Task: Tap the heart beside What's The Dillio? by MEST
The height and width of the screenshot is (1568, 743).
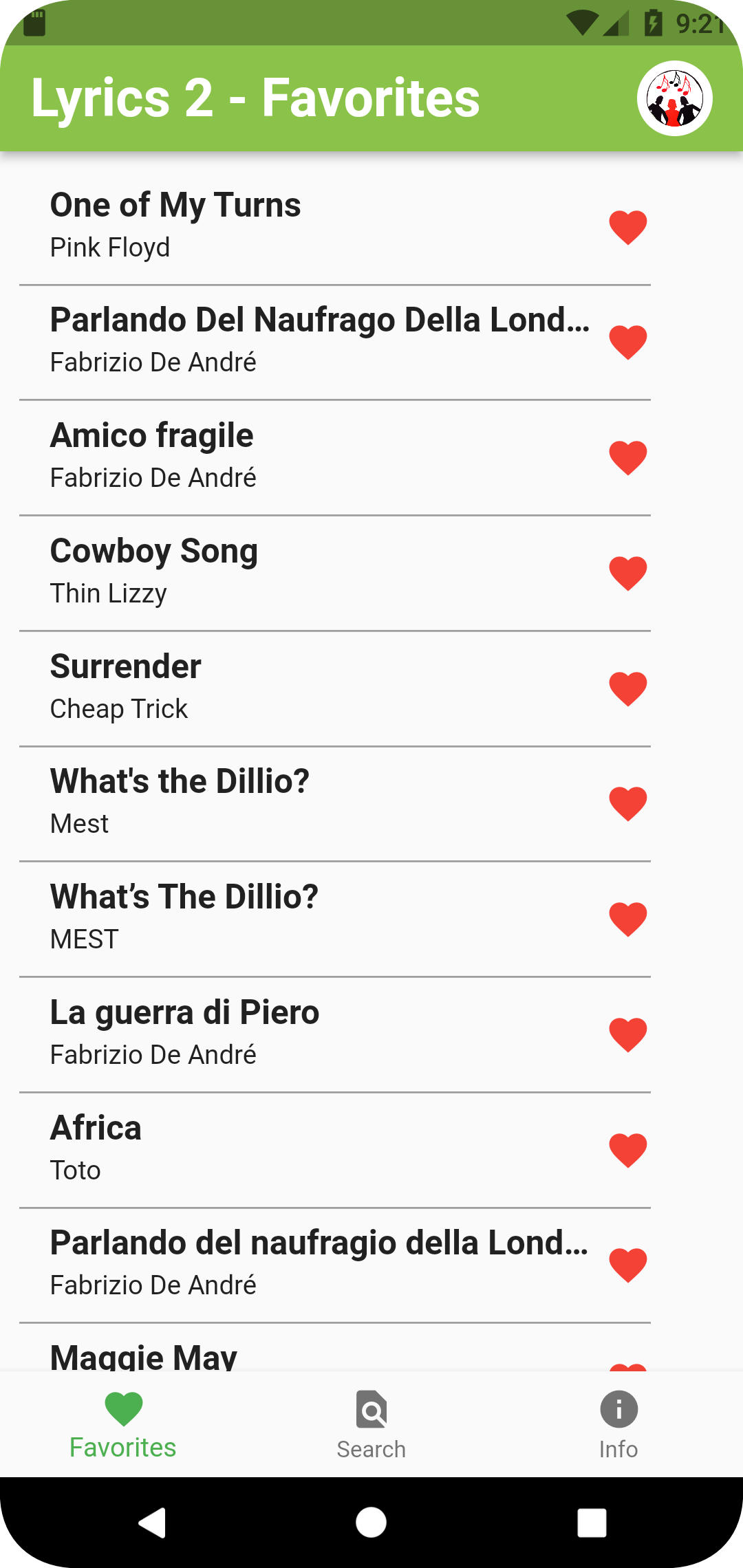Action: coord(628,919)
